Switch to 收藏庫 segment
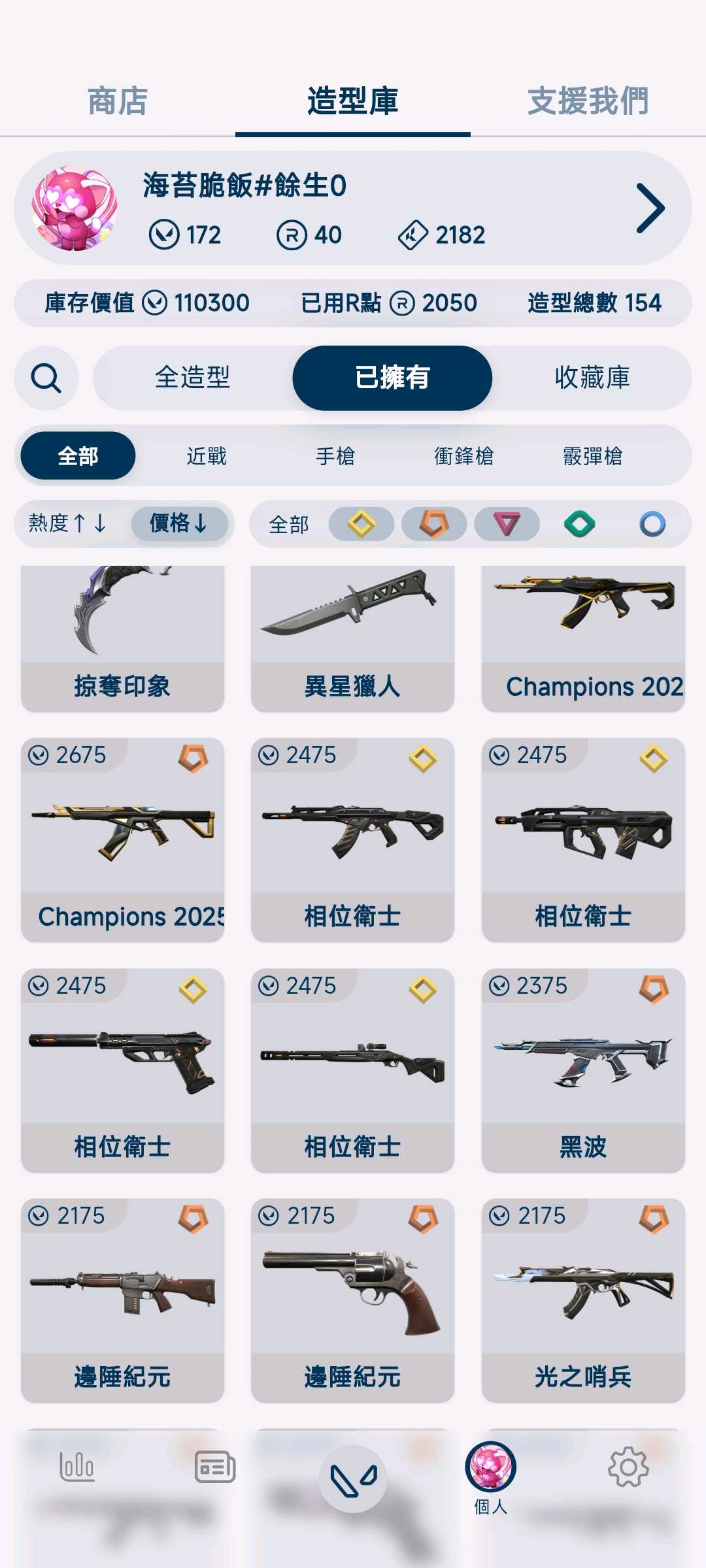 point(592,378)
